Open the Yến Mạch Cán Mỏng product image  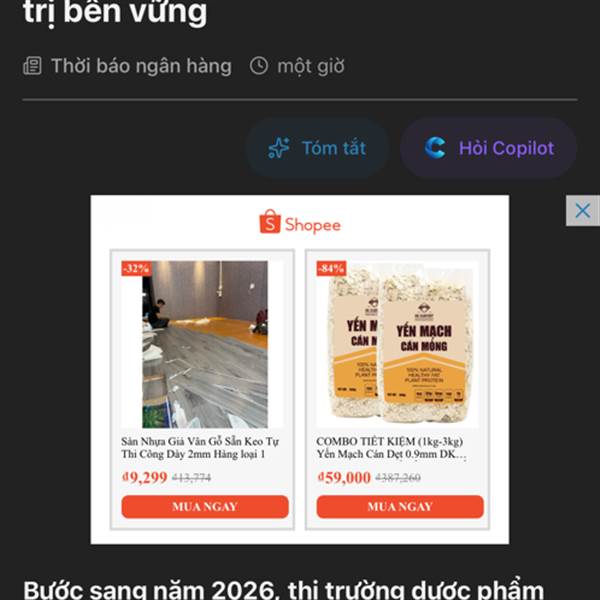click(398, 344)
